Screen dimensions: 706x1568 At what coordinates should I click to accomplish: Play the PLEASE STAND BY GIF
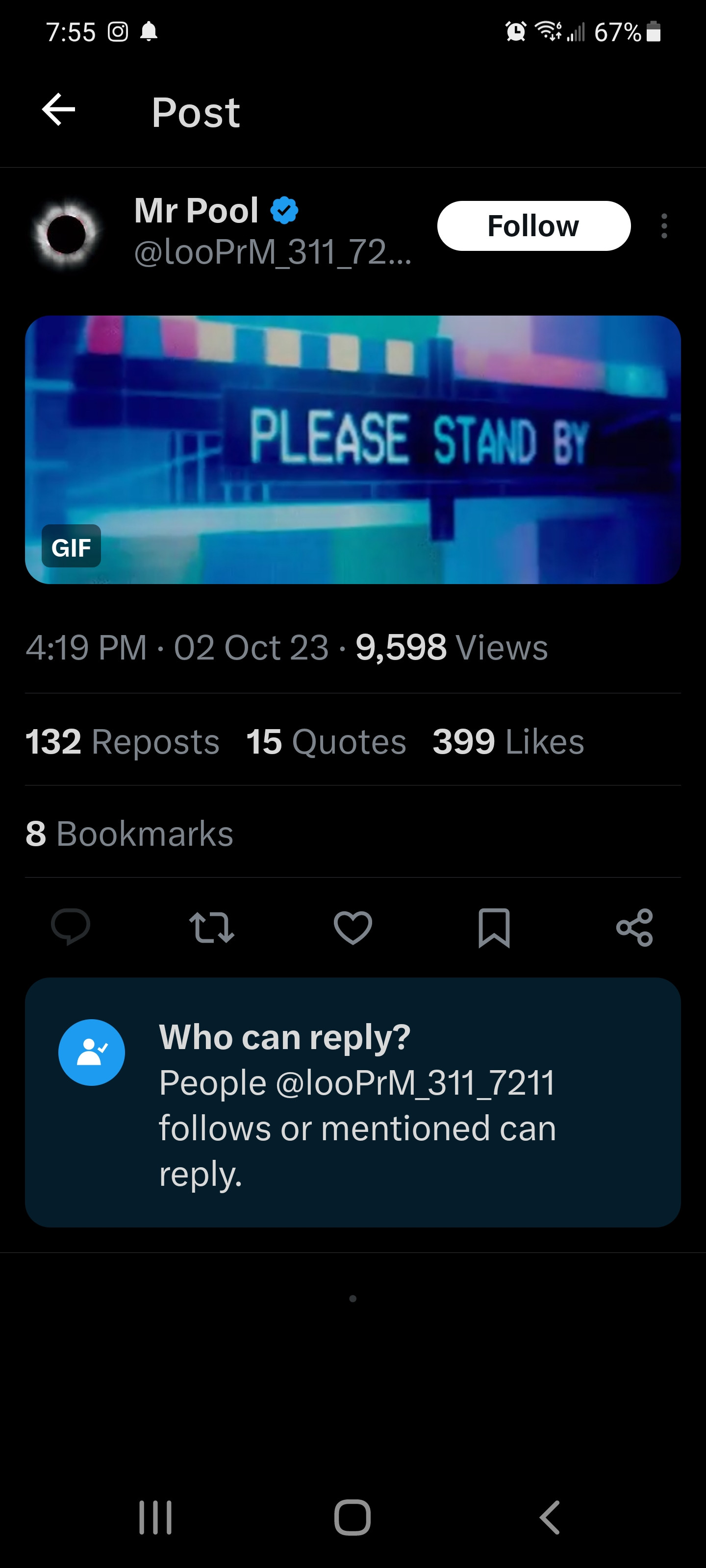[353, 449]
